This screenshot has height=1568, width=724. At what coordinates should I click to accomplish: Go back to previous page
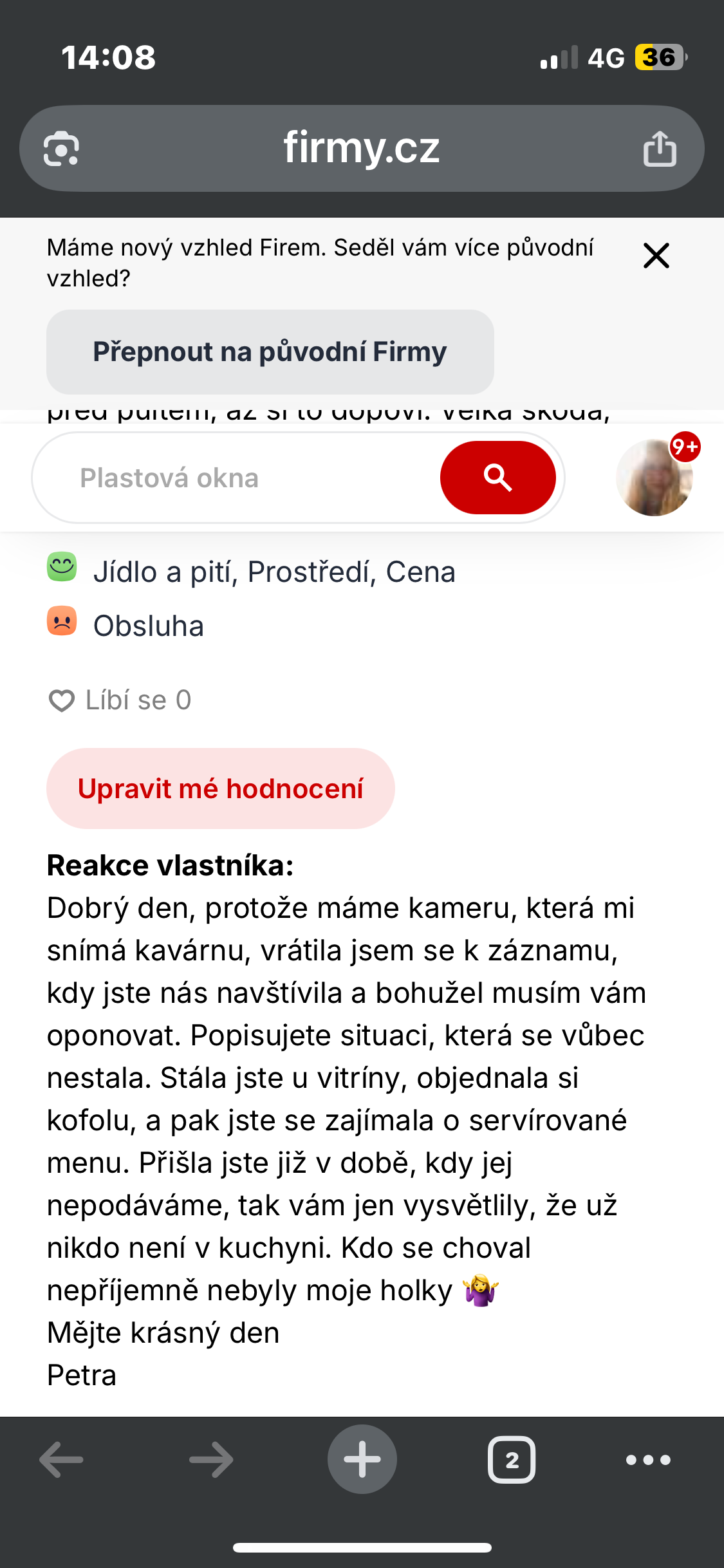pos(62,1459)
